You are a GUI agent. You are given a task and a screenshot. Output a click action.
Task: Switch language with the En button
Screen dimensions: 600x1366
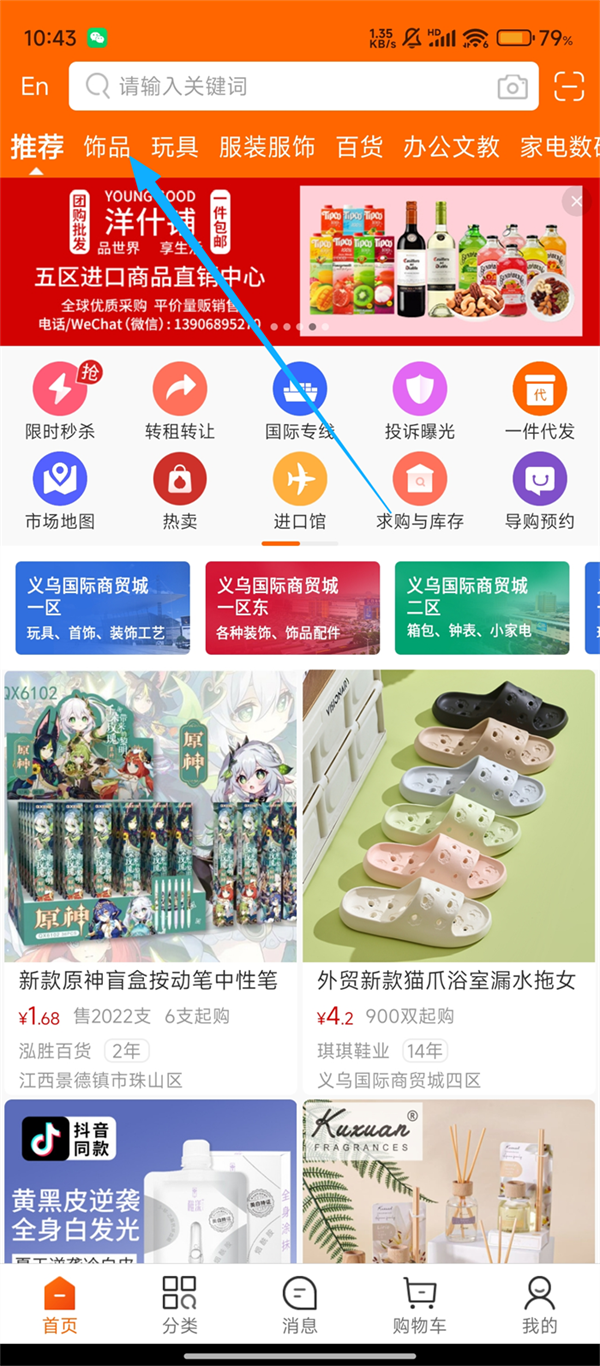point(34,87)
